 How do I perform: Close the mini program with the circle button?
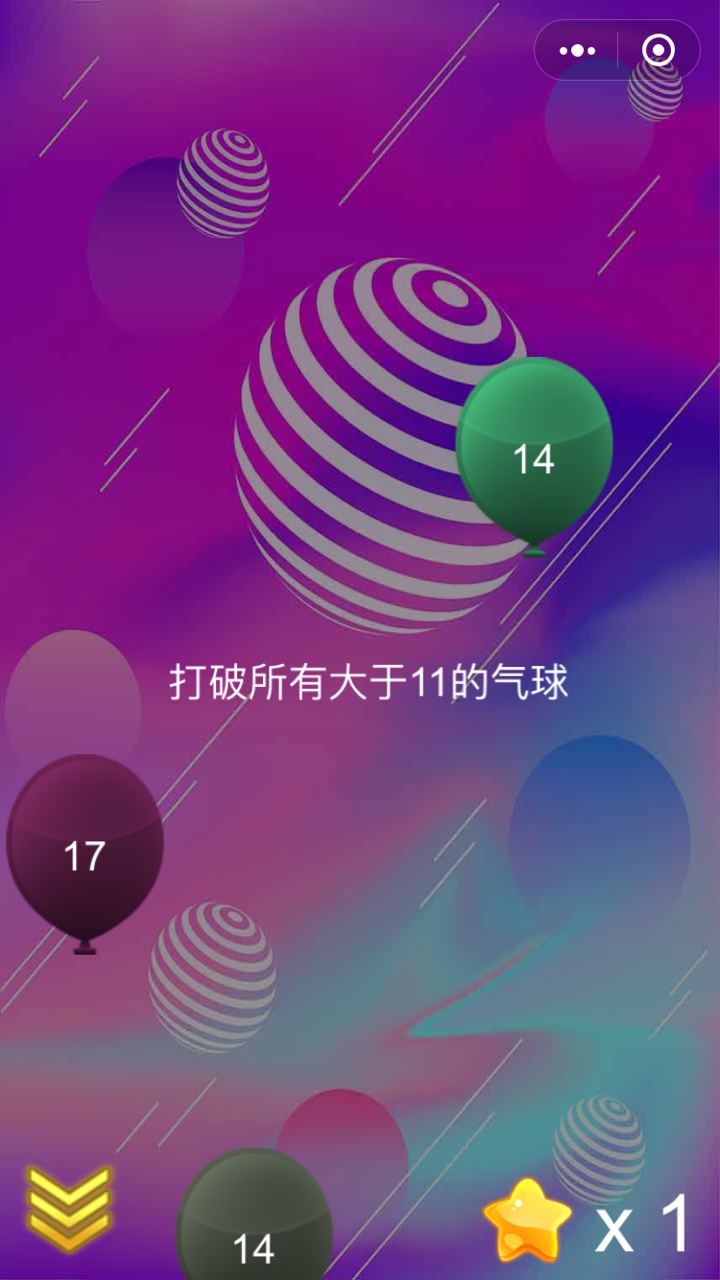pos(658,50)
